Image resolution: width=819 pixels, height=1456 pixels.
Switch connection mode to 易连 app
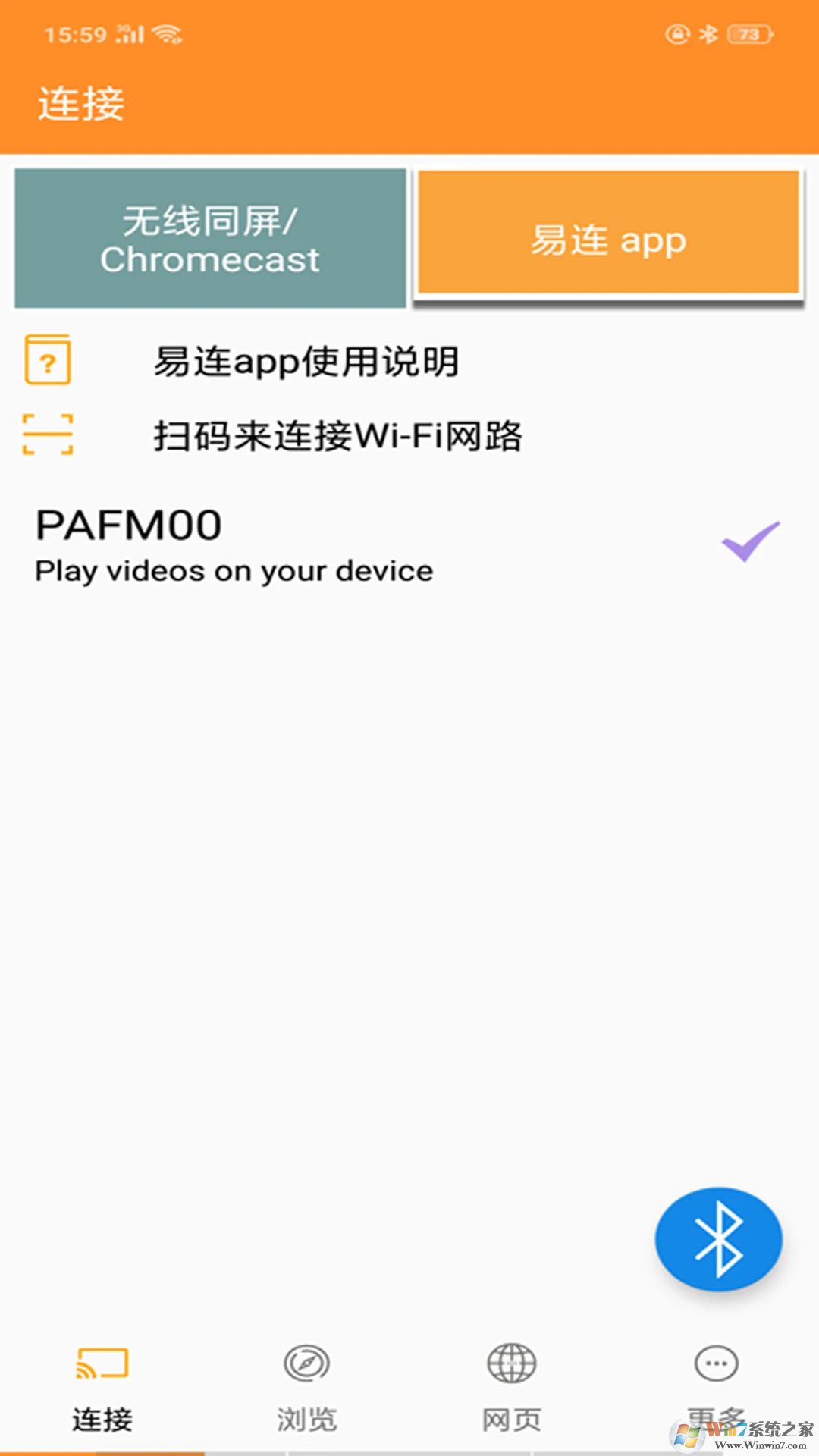click(x=607, y=237)
